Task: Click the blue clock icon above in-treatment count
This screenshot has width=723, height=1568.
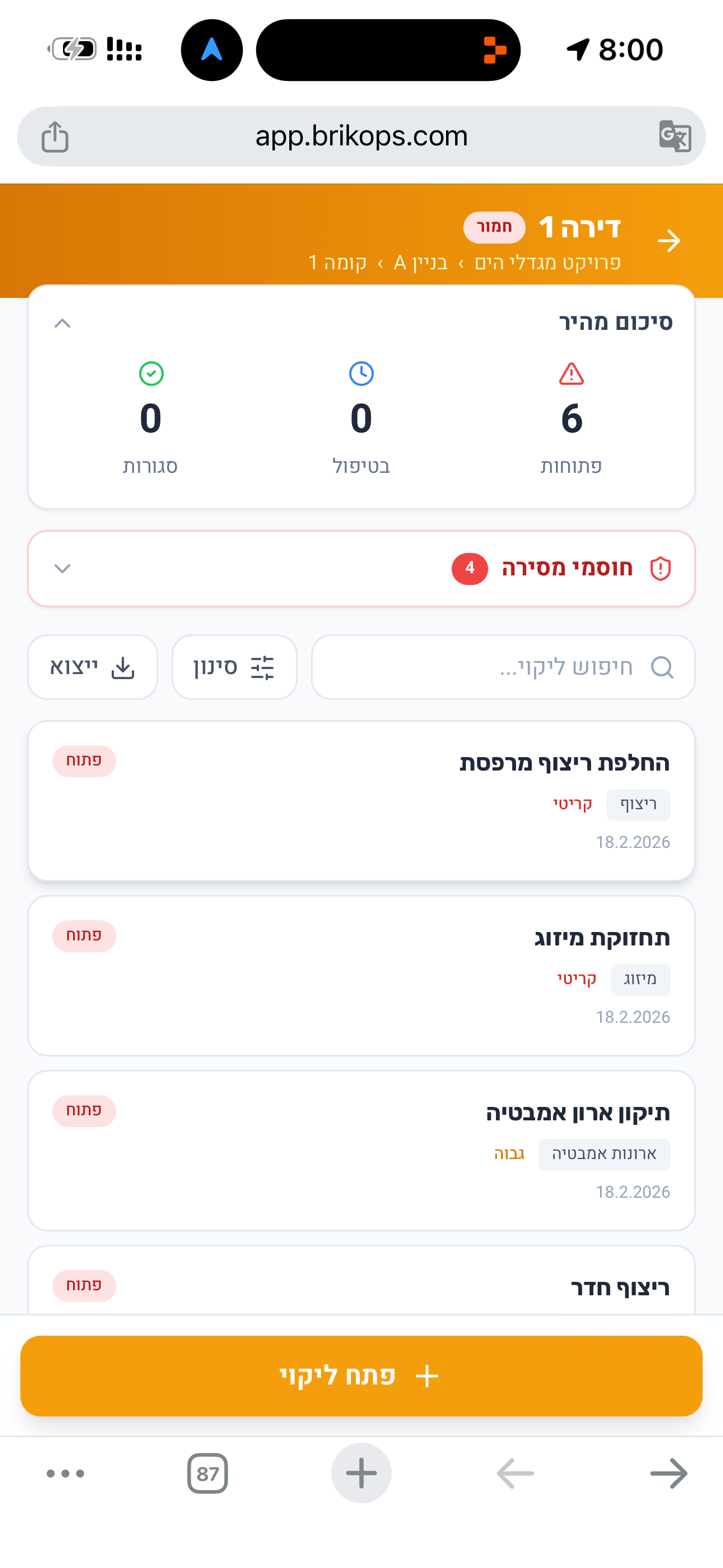Action: 361,373
